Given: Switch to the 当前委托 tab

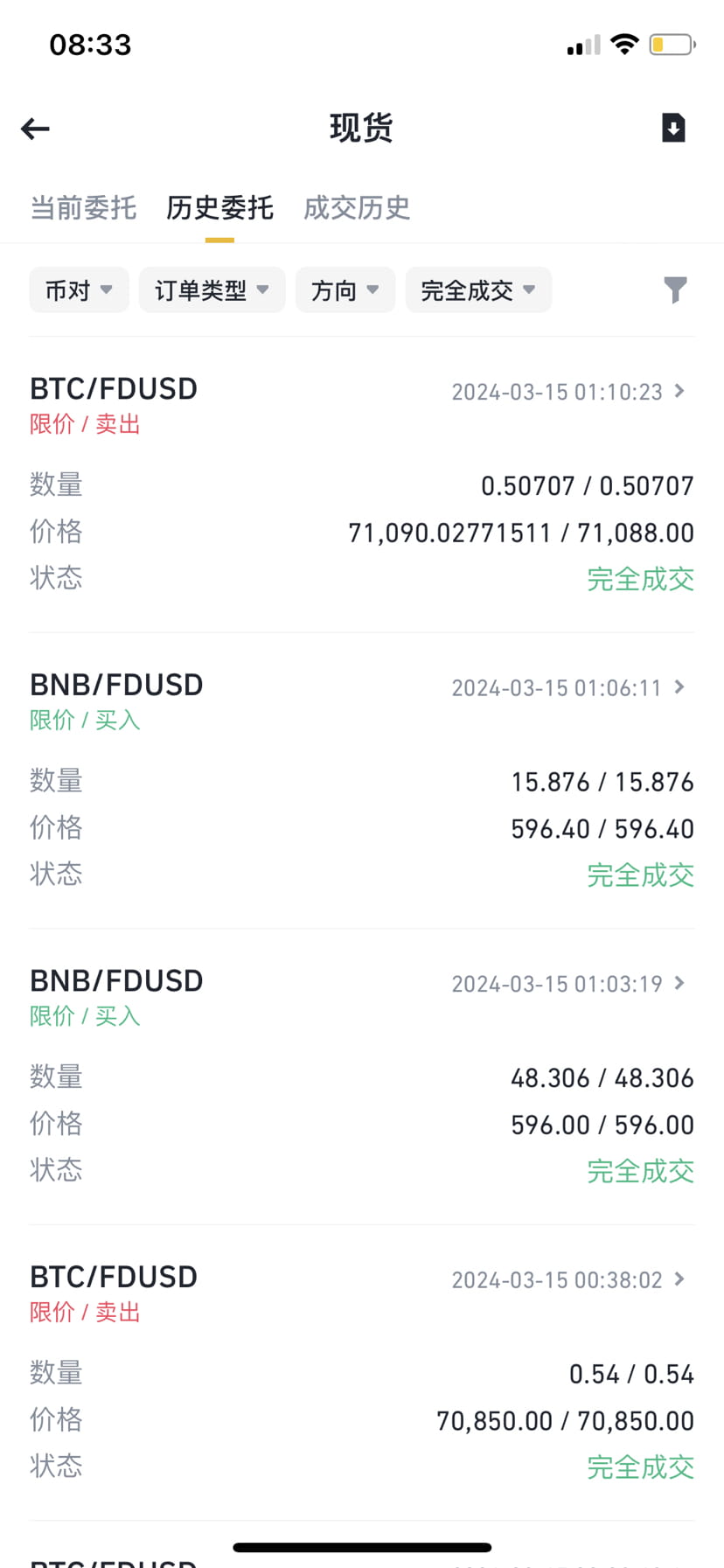Looking at the screenshot, I should pyautogui.click(x=82, y=208).
